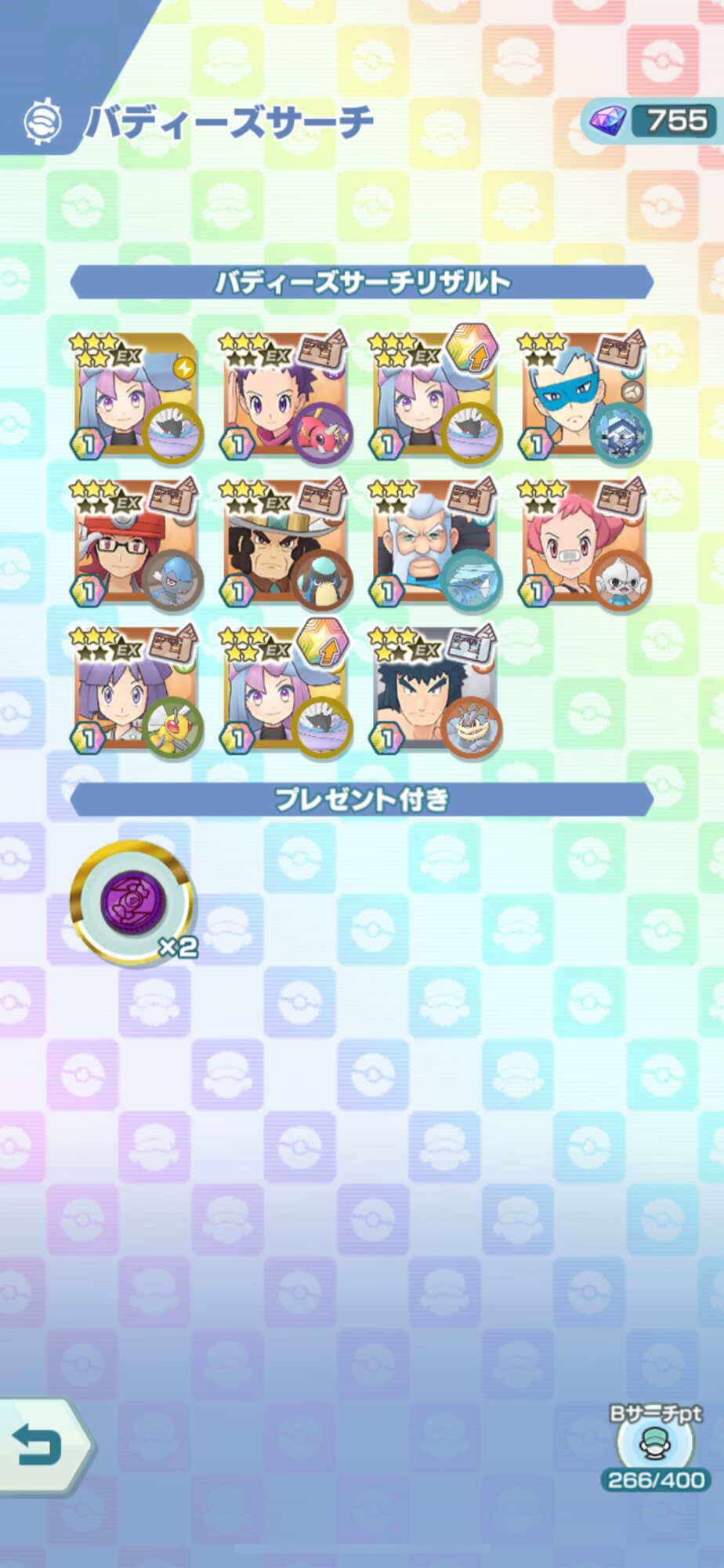Open the white-bearded trainer's sync pair
This screenshot has height=1568, width=724.
[x=433, y=545]
